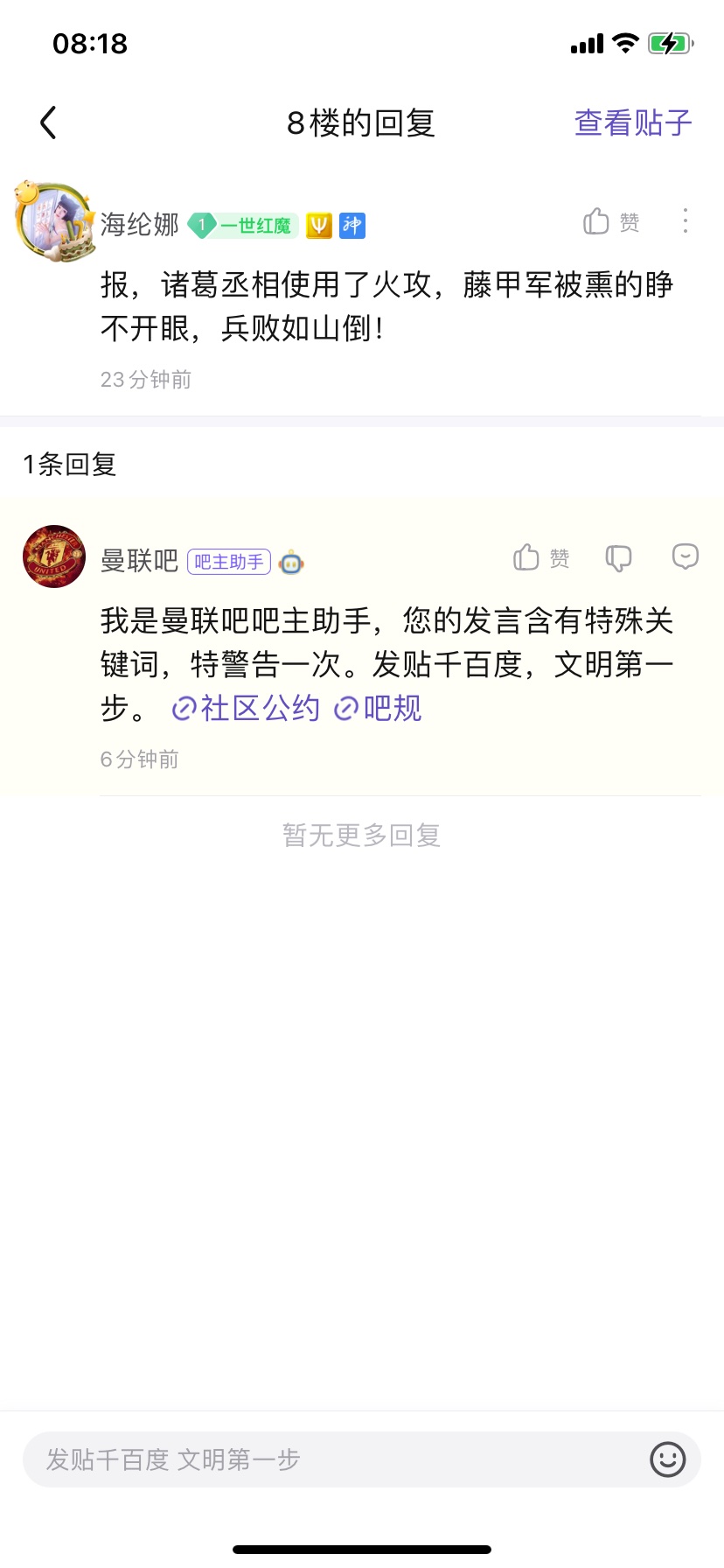Open the 社区公约 link
The height and width of the screenshot is (1568, 724).
pos(247,708)
